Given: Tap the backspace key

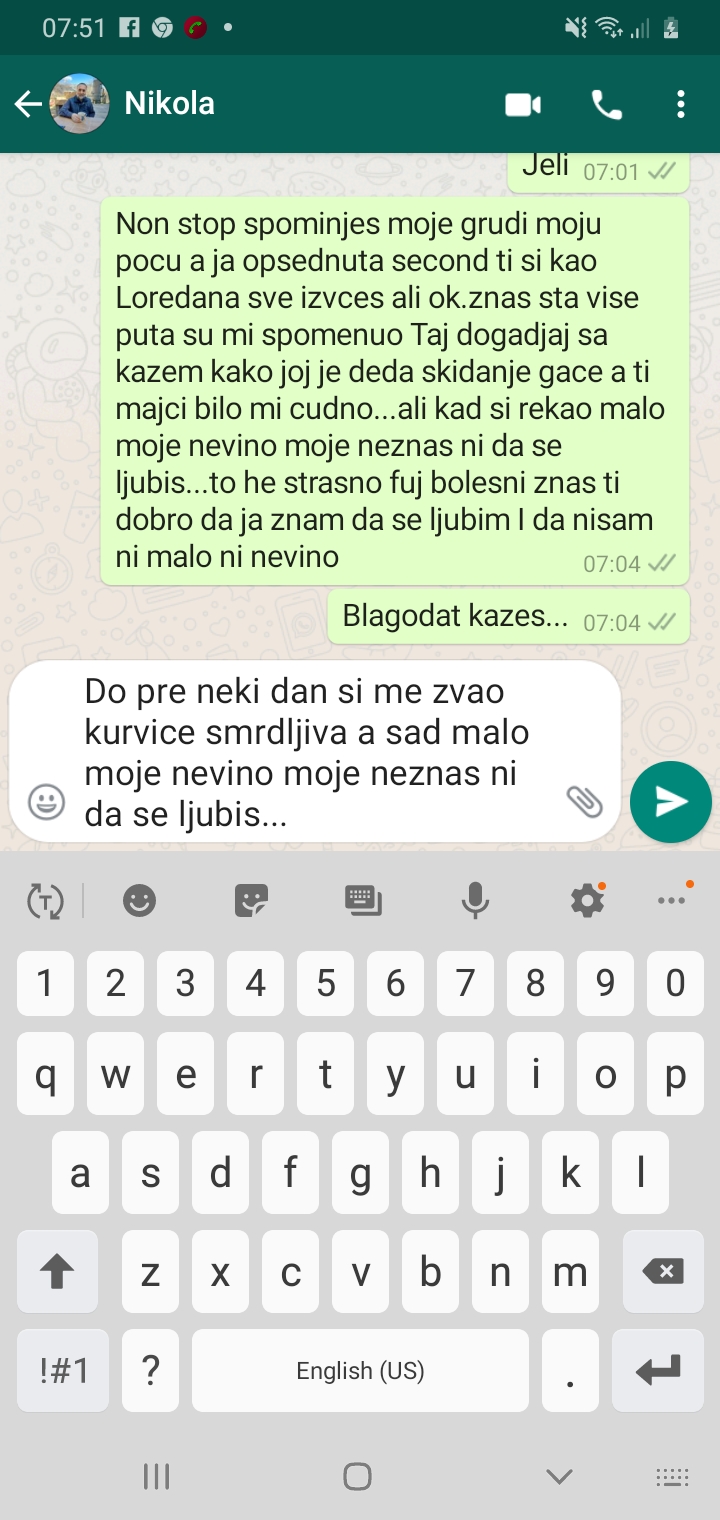Looking at the screenshot, I should tap(662, 1272).
